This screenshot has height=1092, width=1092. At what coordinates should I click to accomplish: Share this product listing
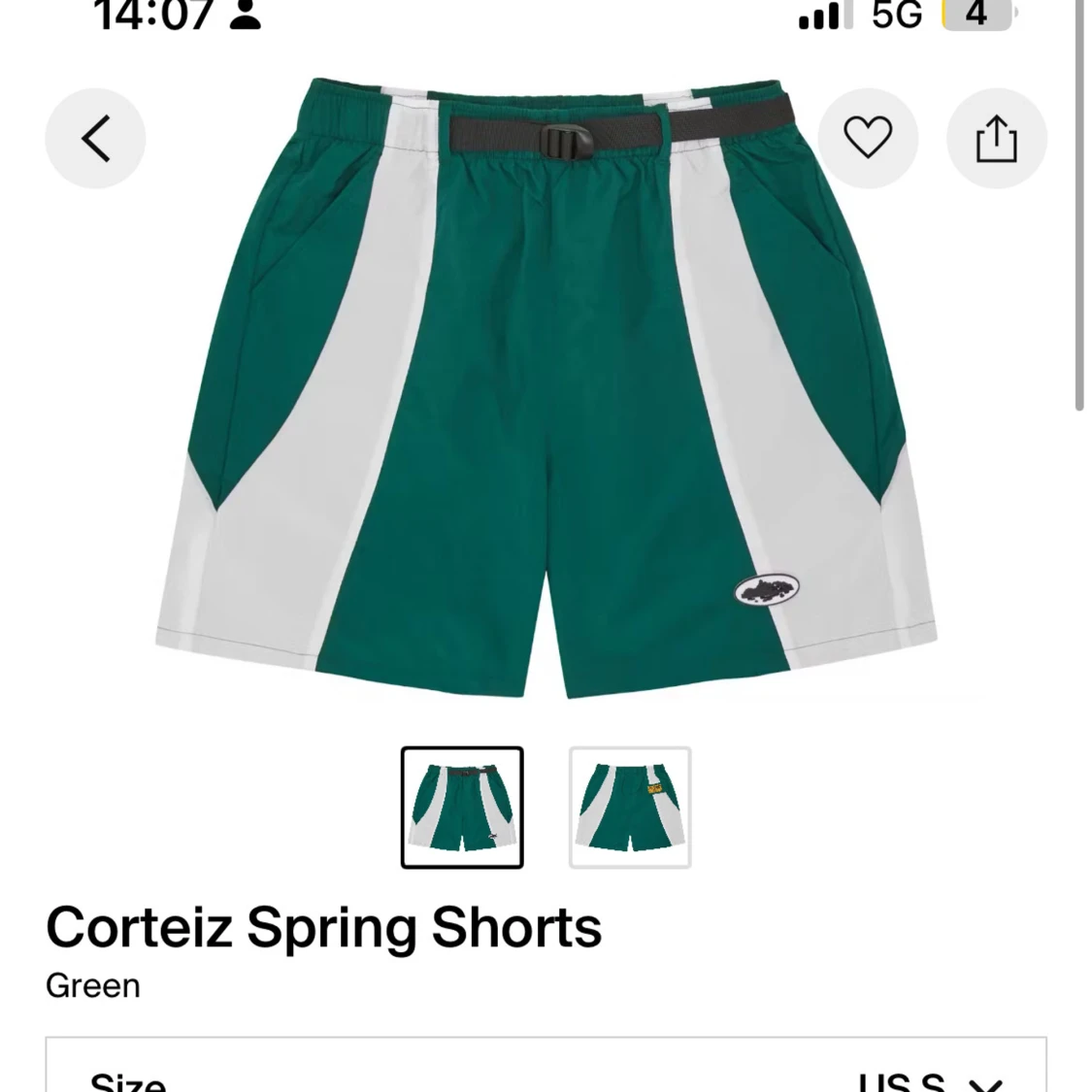(x=996, y=138)
